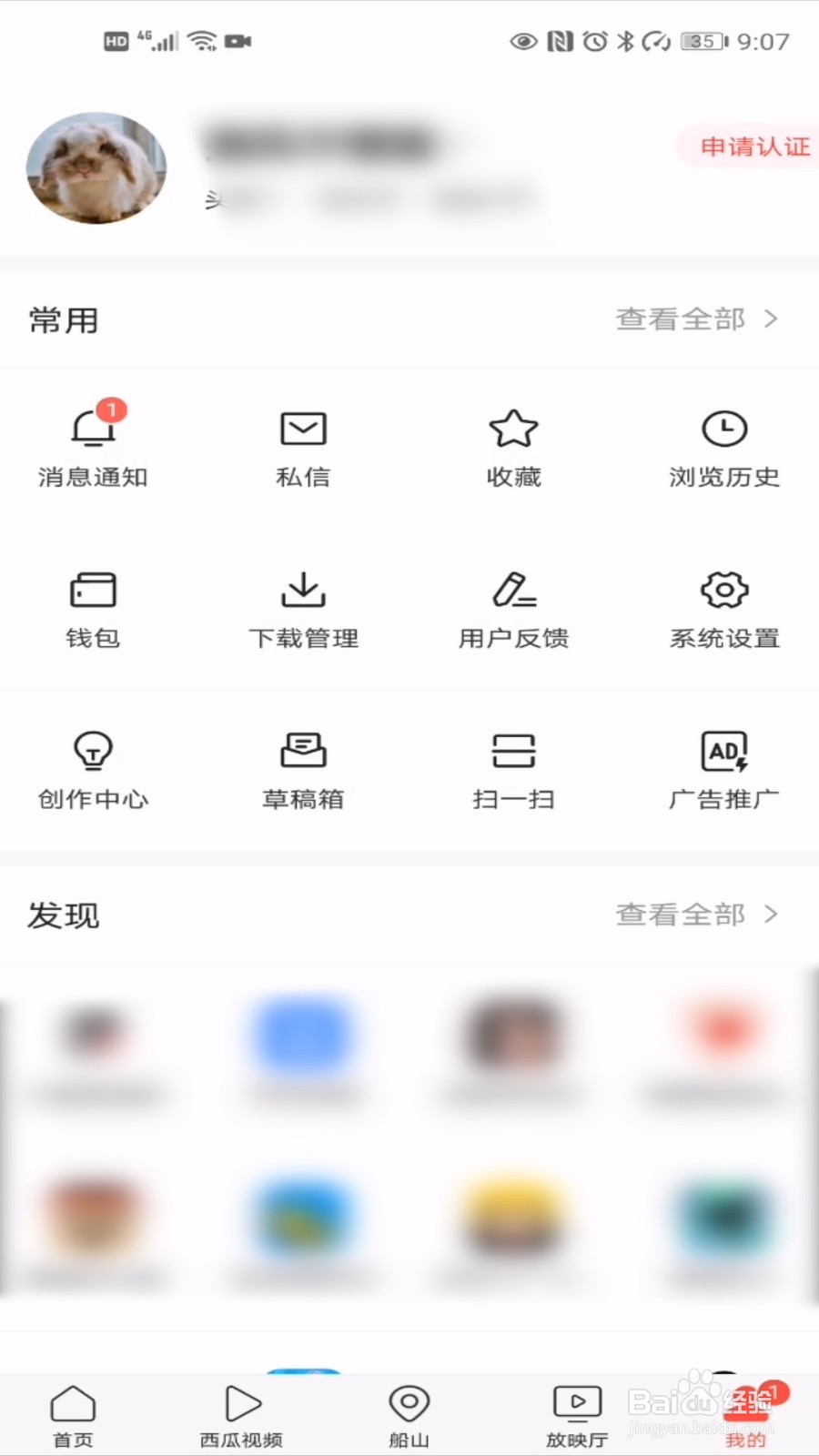View all items in 常用 section

[697, 319]
